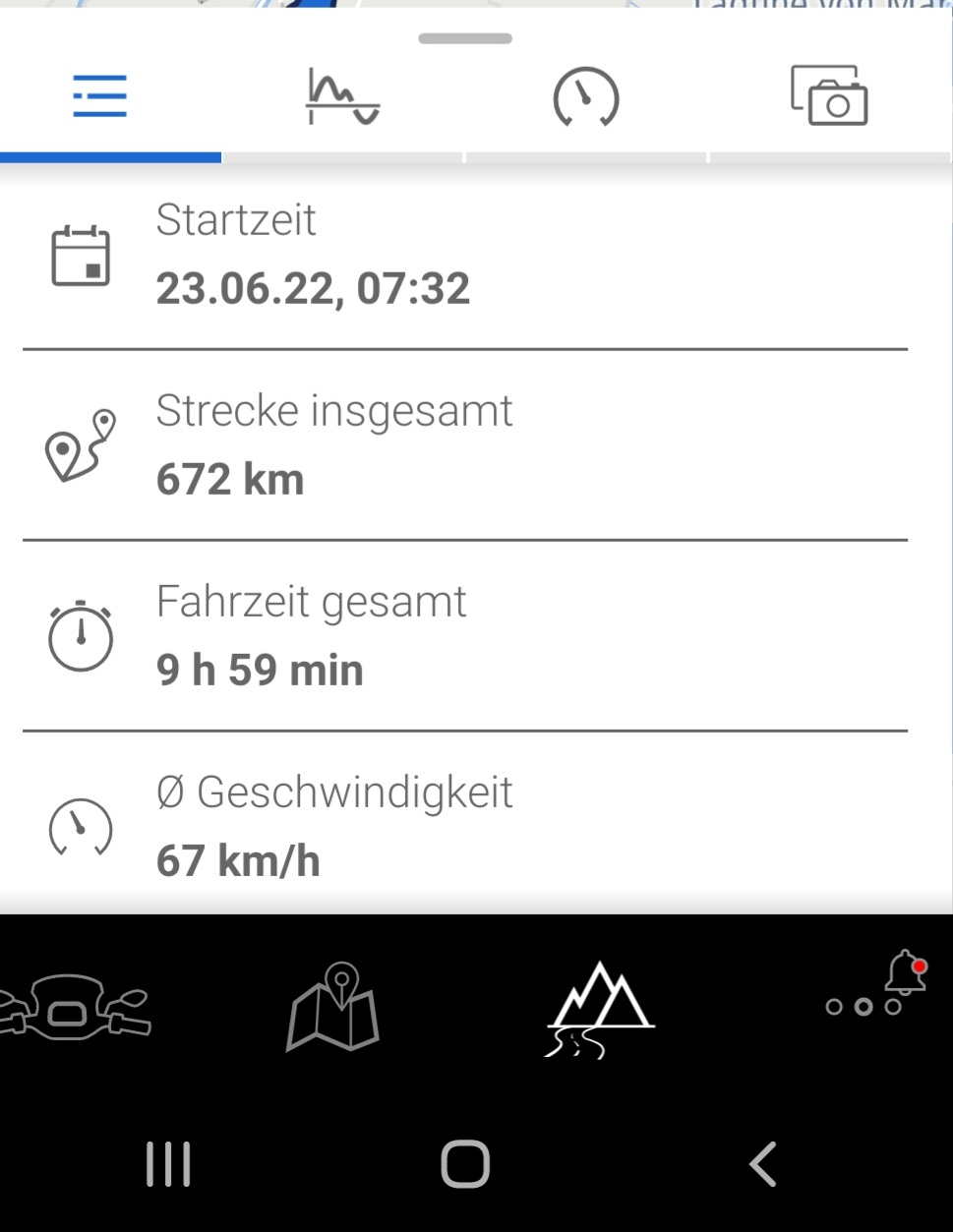
Task: Switch to the trip photos tab
Action: point(829,96)
